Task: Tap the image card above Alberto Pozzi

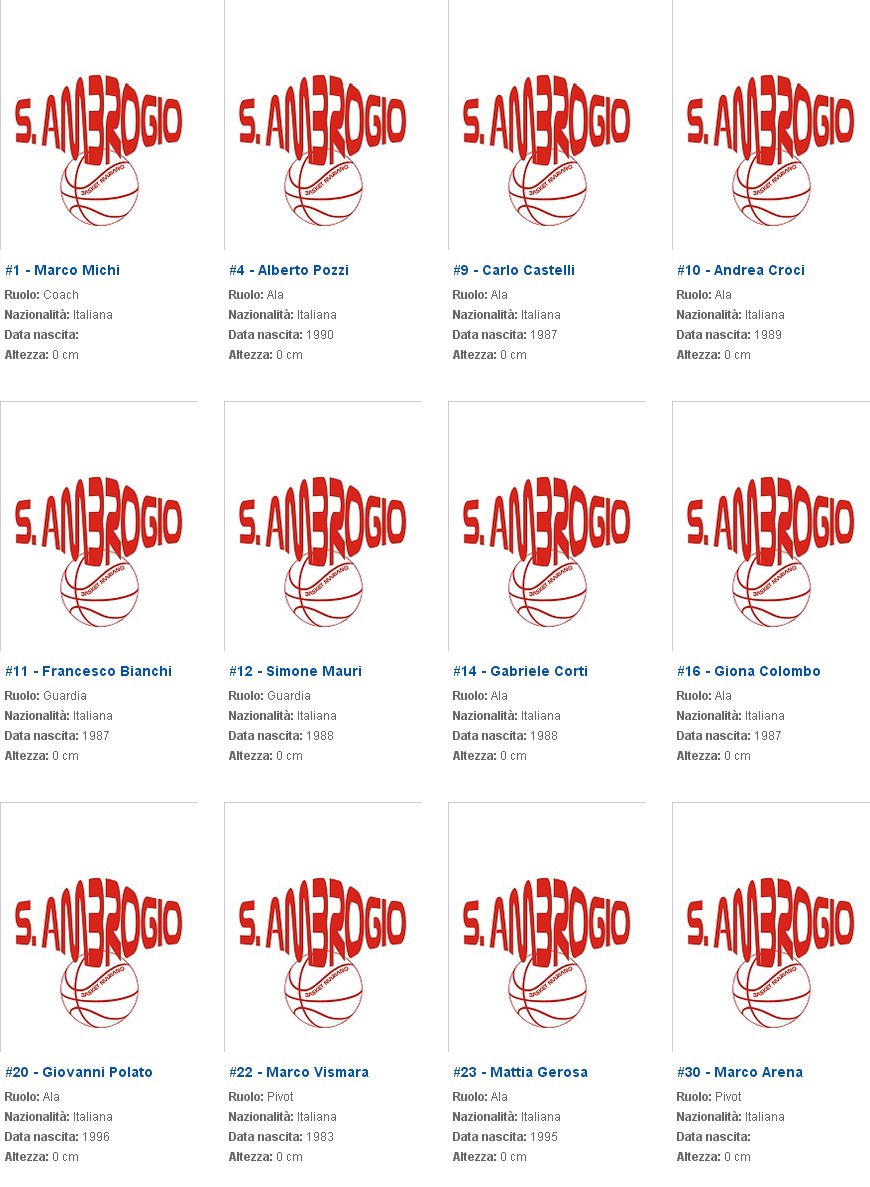Action: (x=323, y=125)
